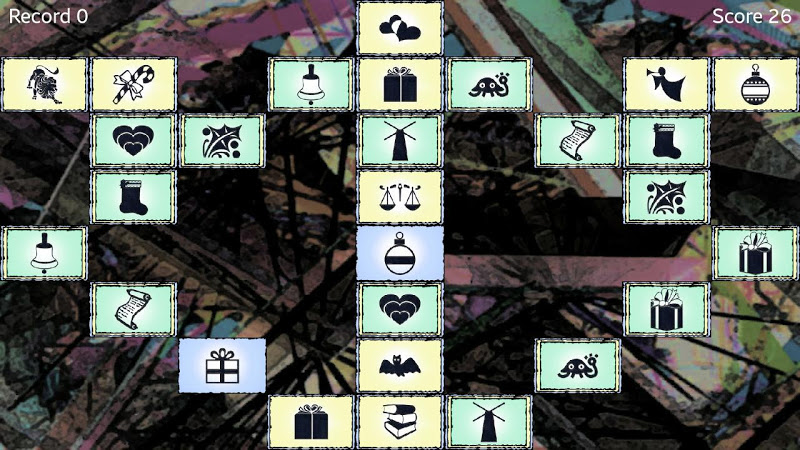Tap the yellow Christmas ornament tile
800x450 pixels.
point(755,84)
